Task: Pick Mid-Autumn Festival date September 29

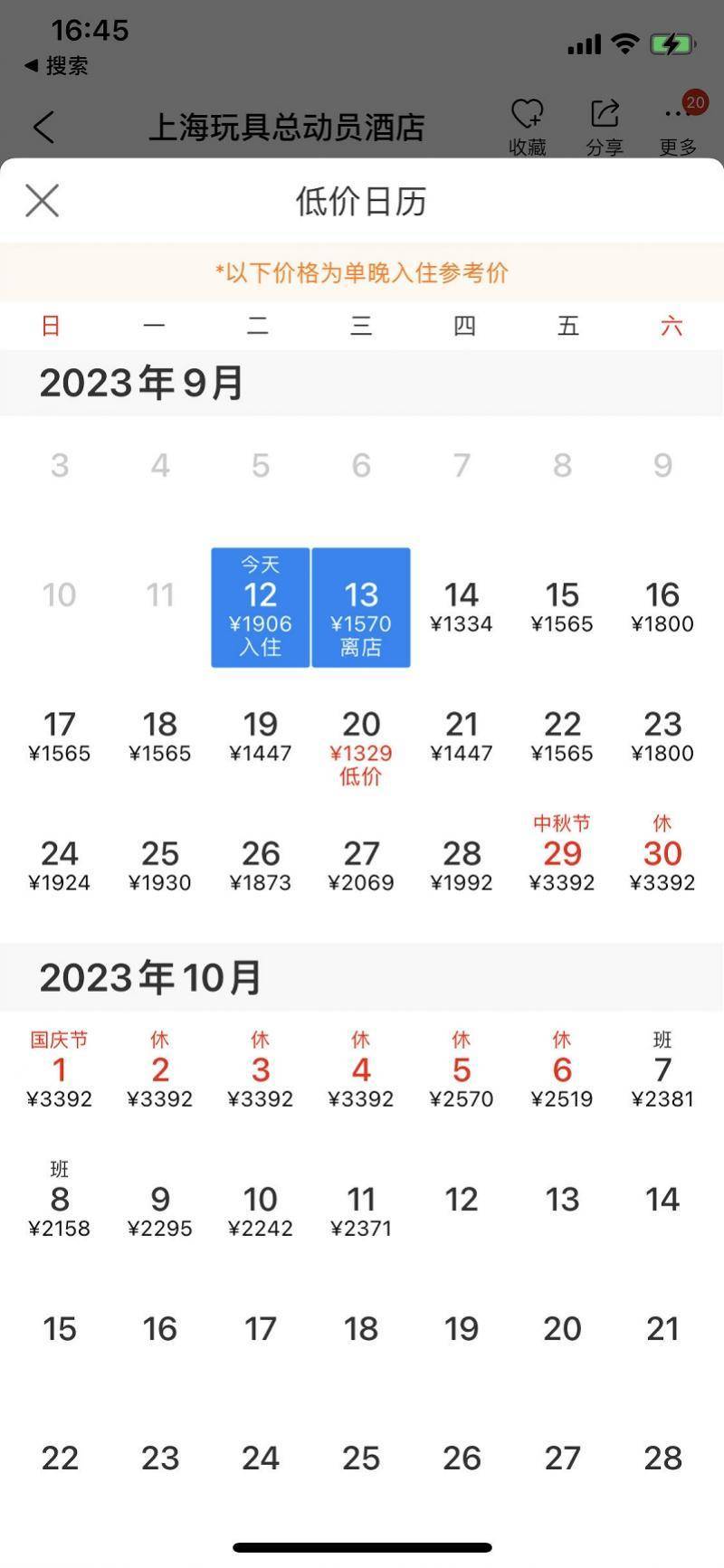Action: tap(562, 854)
